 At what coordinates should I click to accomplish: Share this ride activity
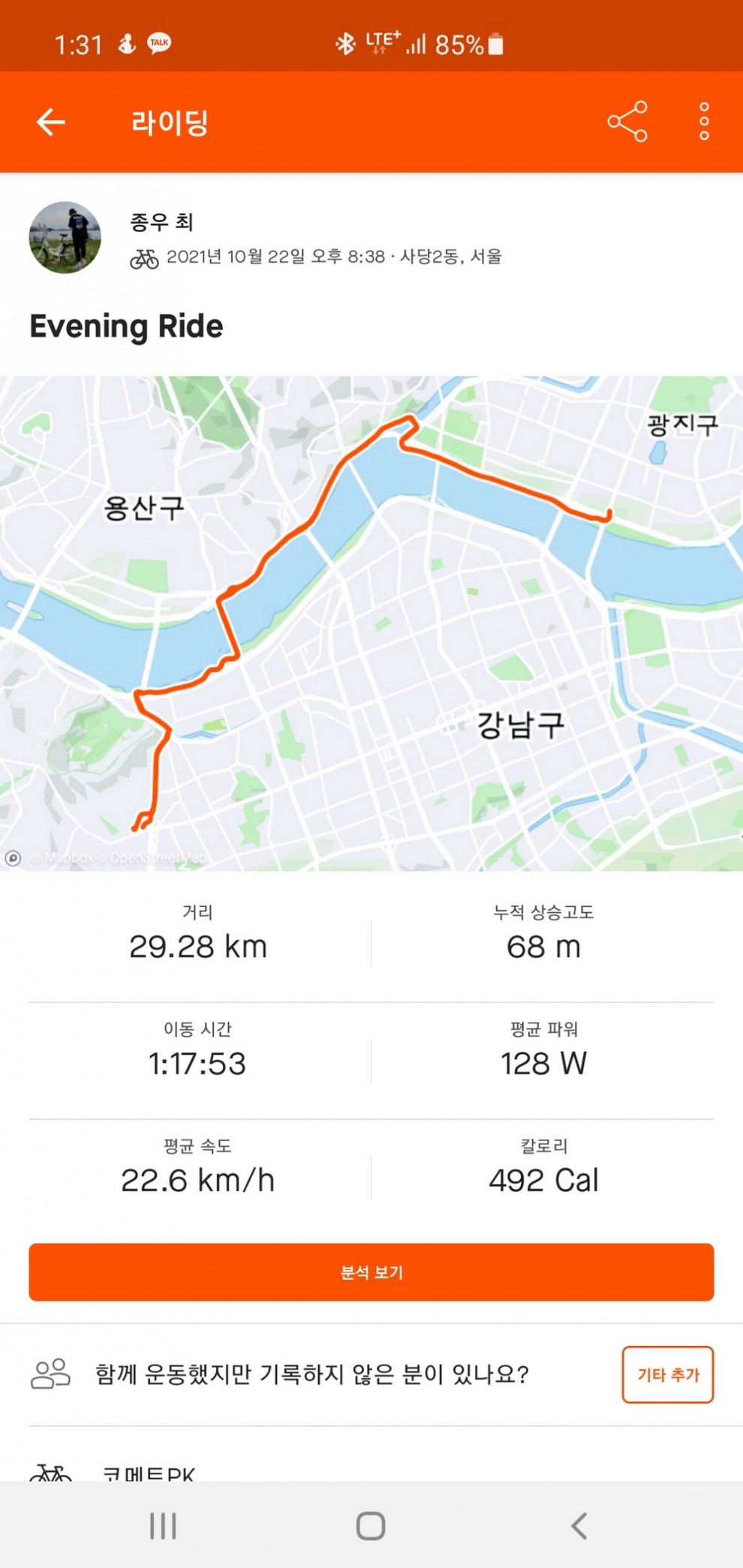627,122
